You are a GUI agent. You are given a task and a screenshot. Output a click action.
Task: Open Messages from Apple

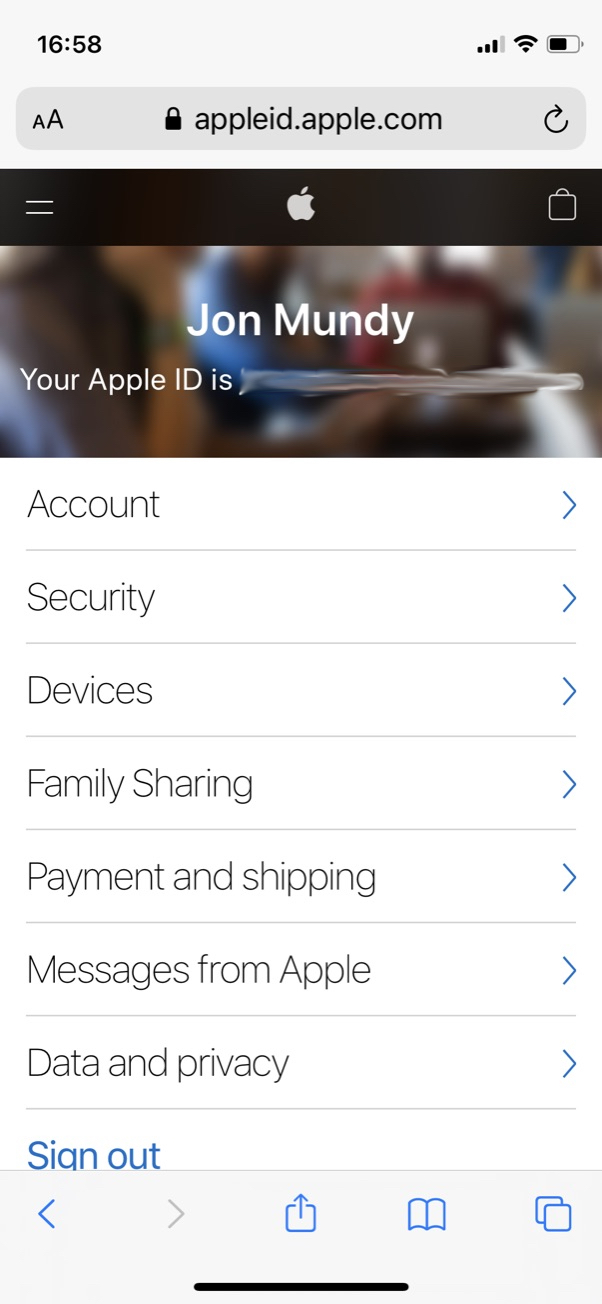[x=300, y=970]
